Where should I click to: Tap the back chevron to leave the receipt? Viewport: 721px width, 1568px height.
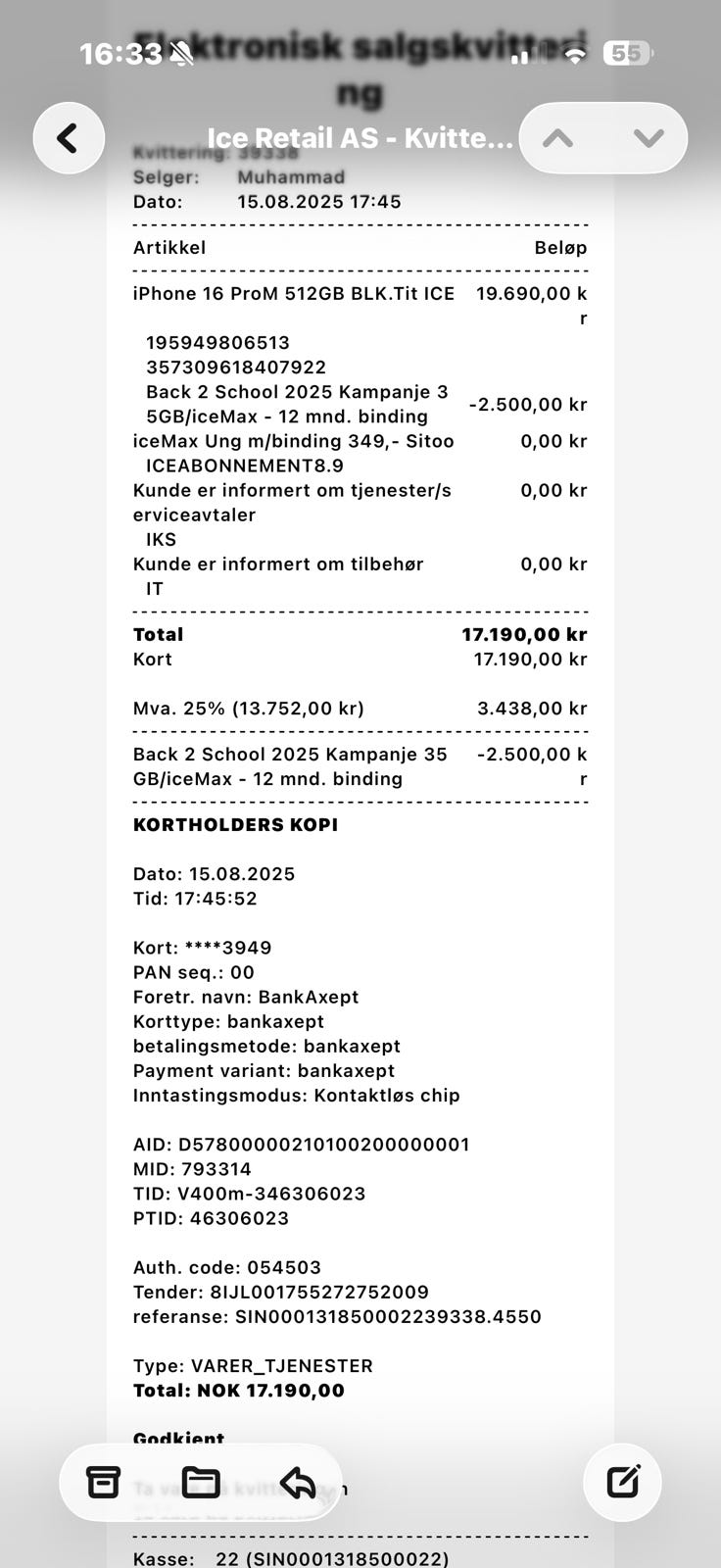[68, 138]
